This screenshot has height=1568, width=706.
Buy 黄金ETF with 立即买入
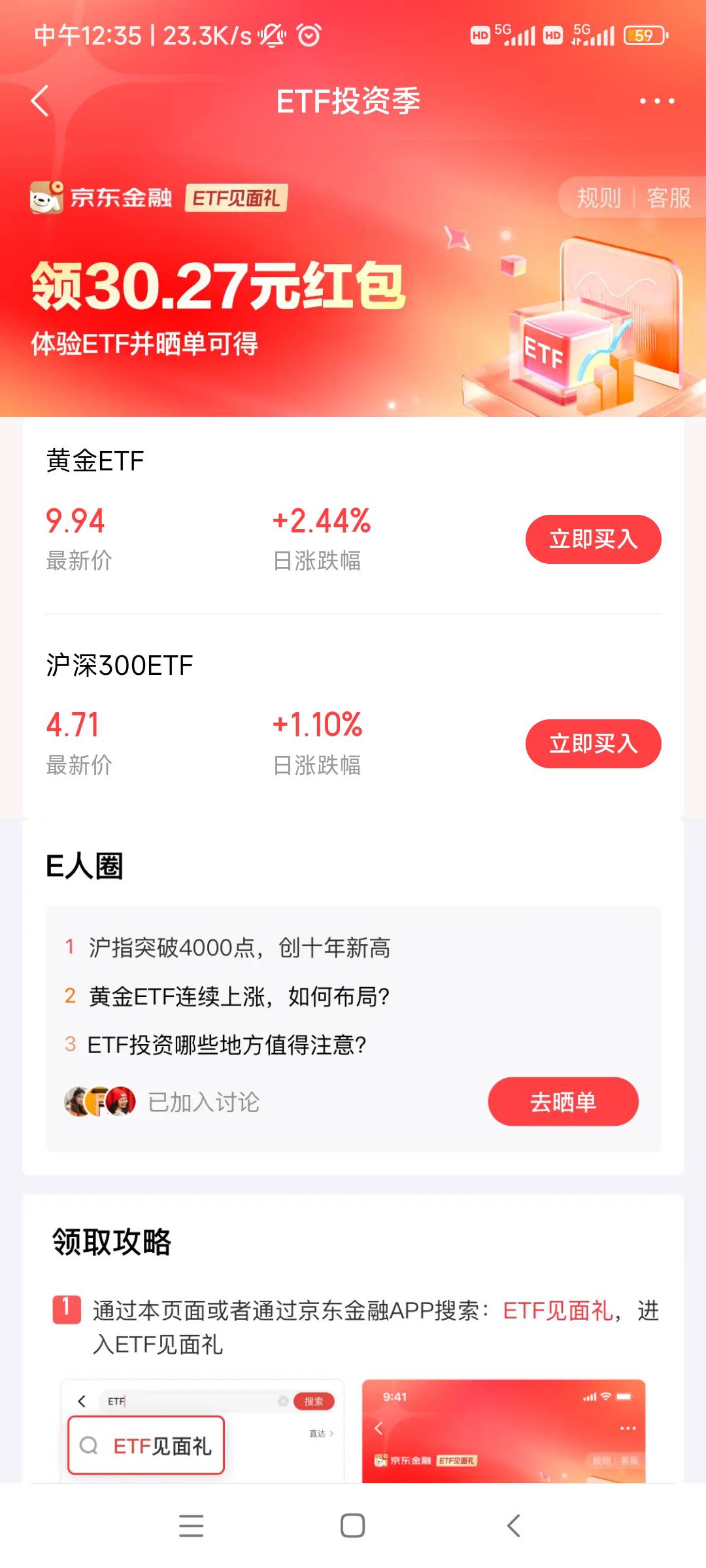pyautogui.click(x=593, y=539)
